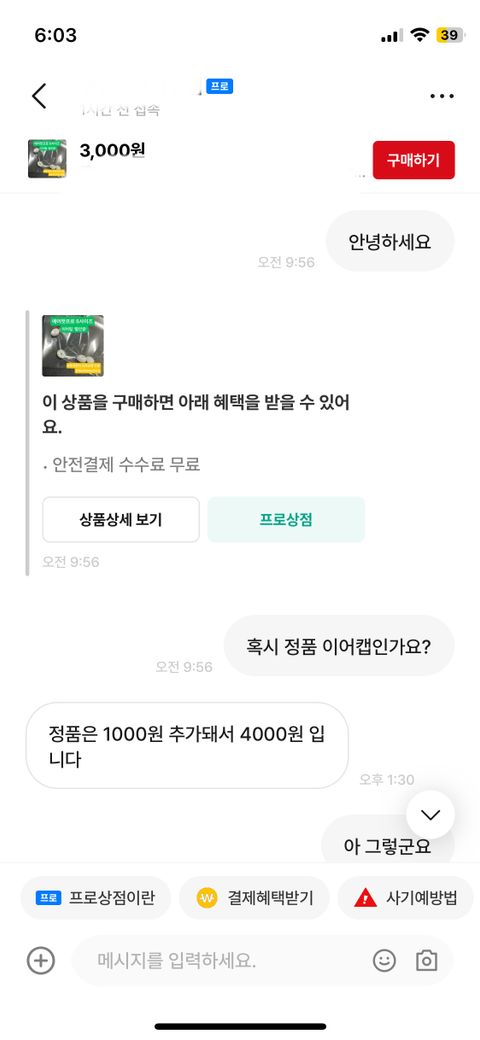480x1040 pixels.
Task: Select the 프로상점이란 chip
Action: 96,898
